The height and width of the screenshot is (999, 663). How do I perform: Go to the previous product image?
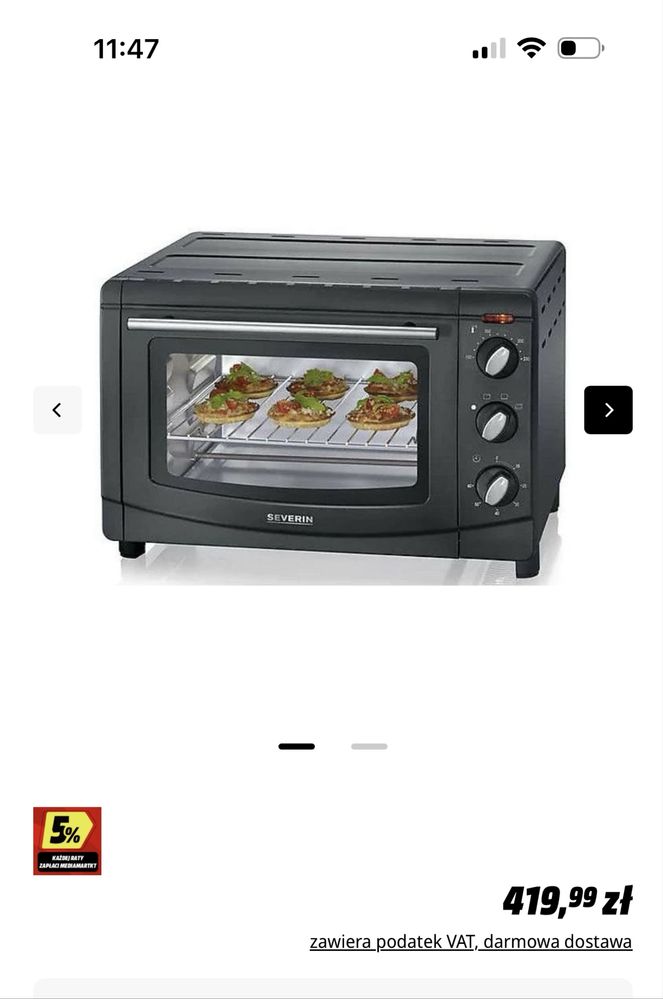click(57, 410)
